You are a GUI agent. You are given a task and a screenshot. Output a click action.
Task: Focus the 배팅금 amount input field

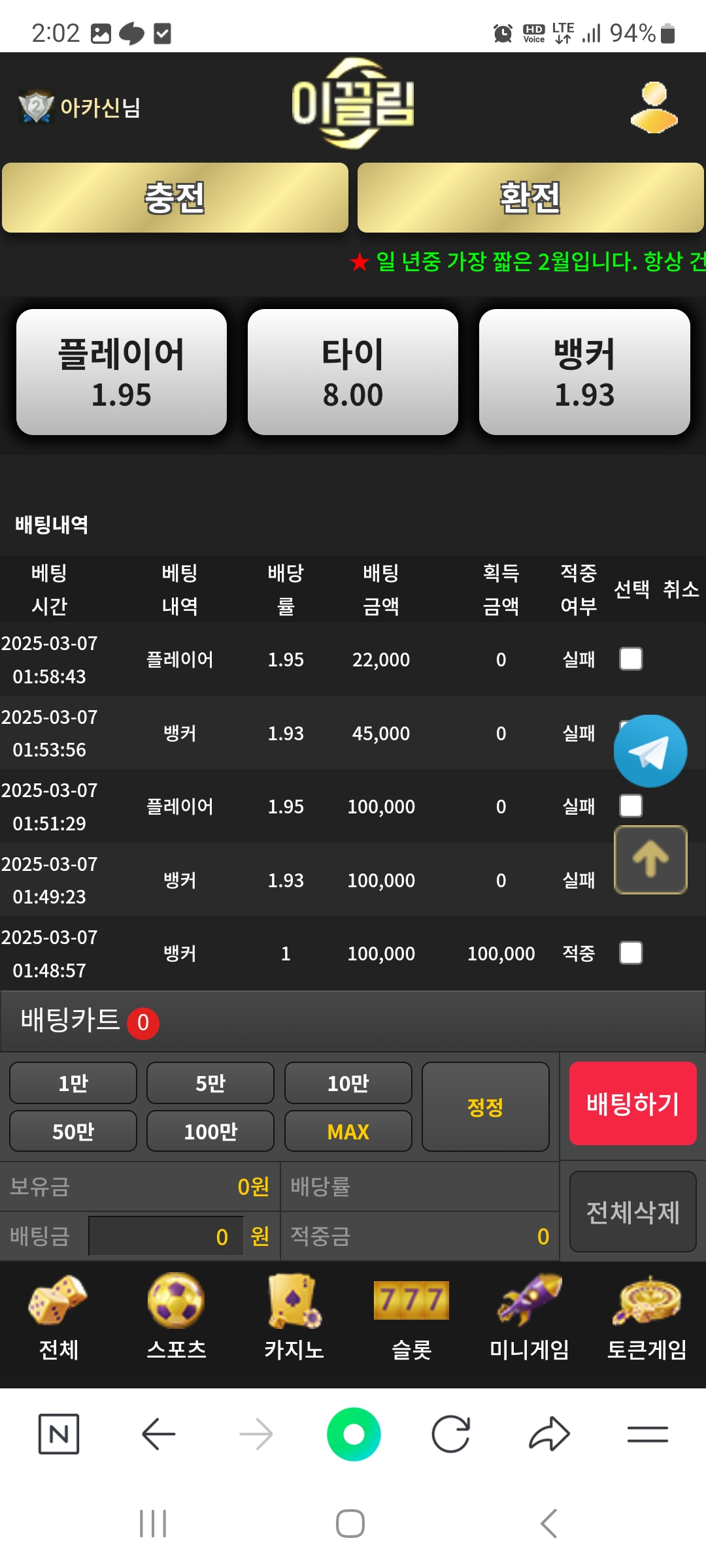coord(166,1236)
